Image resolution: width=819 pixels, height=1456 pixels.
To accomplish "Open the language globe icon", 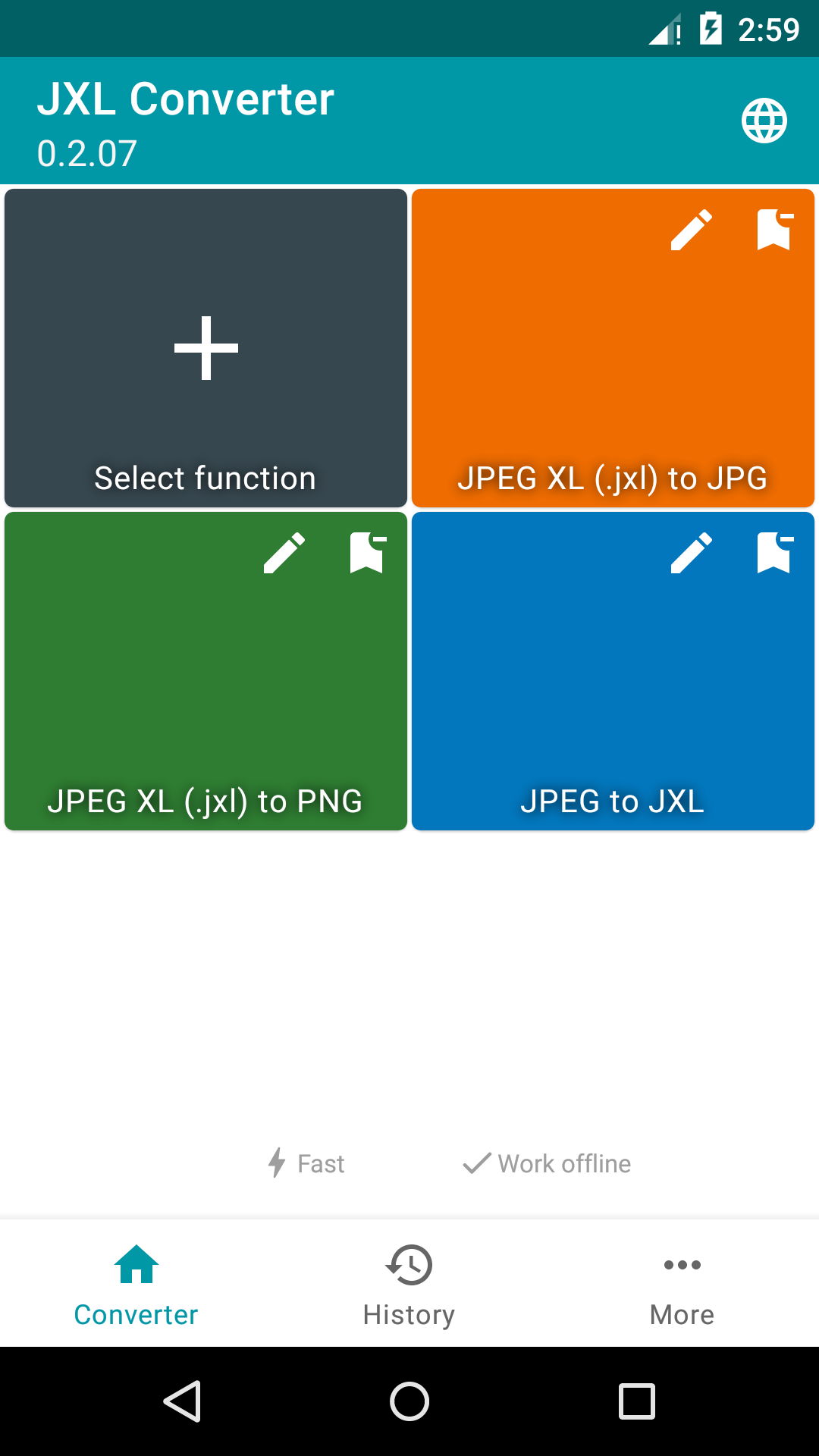I will [x=764, y=120].
